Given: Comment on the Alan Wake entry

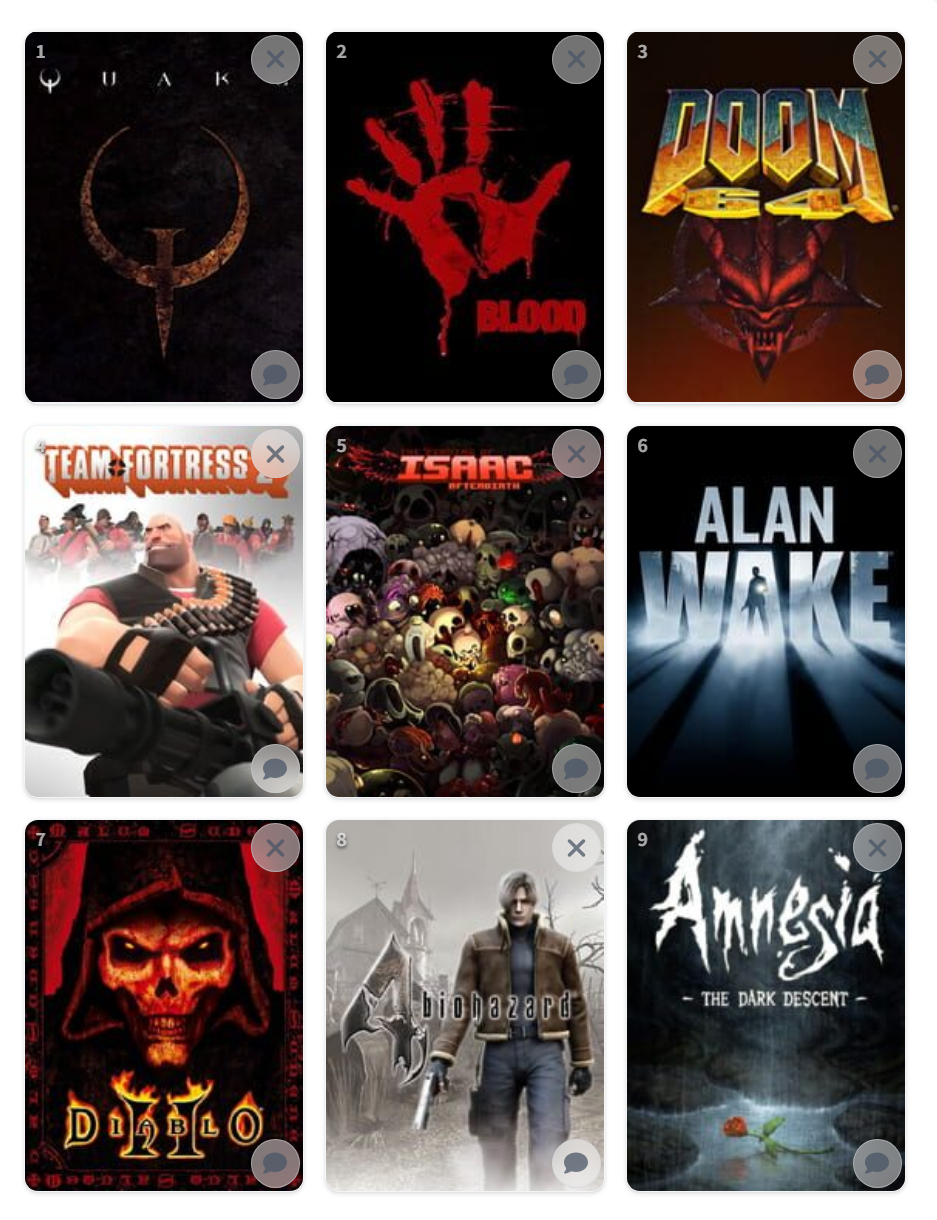Looking at the screenshot, I should click(x=877, y=769).
